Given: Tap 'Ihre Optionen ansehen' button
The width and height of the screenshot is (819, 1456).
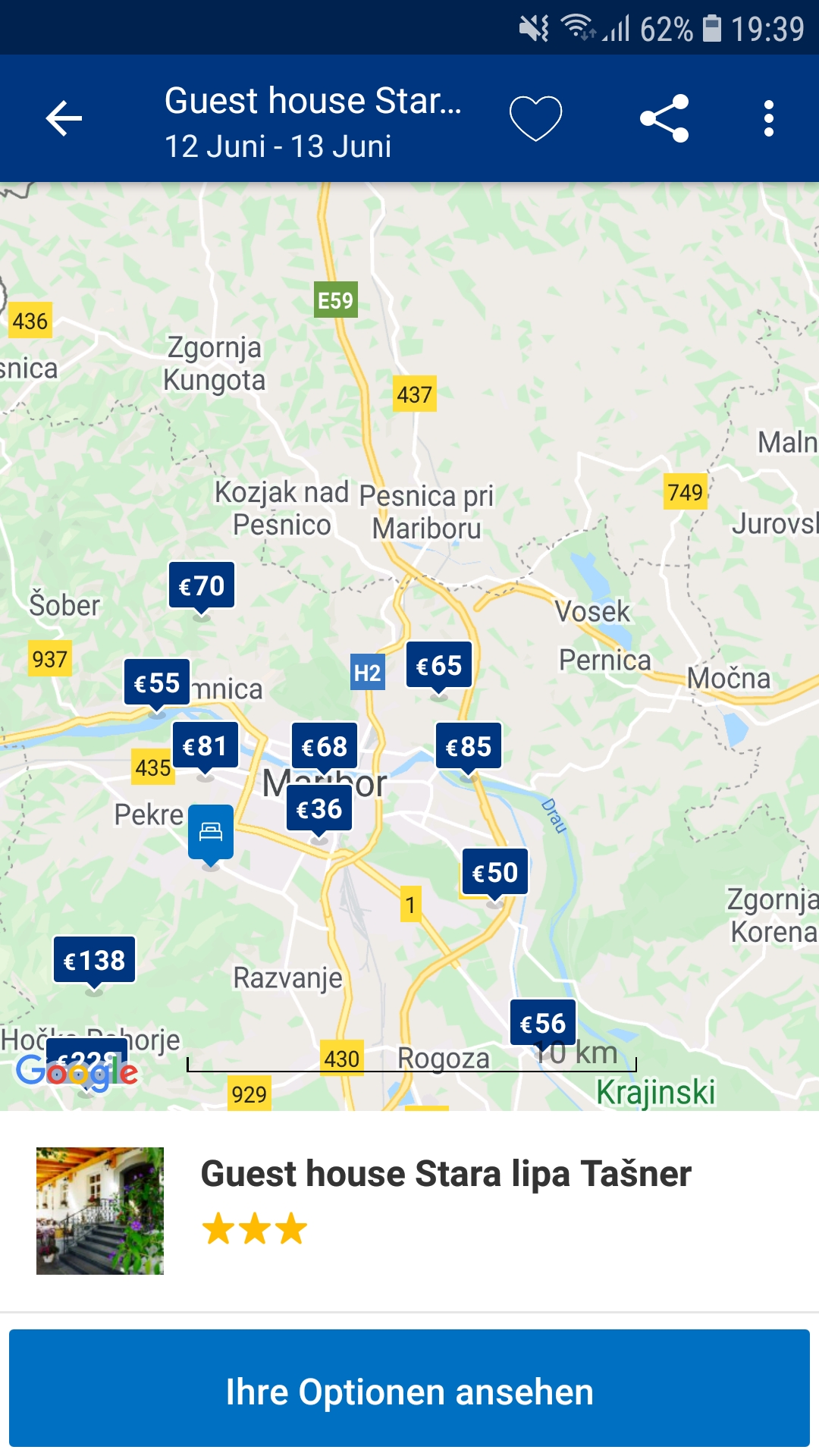Looking at the screenshot, I should point(409,1392).
